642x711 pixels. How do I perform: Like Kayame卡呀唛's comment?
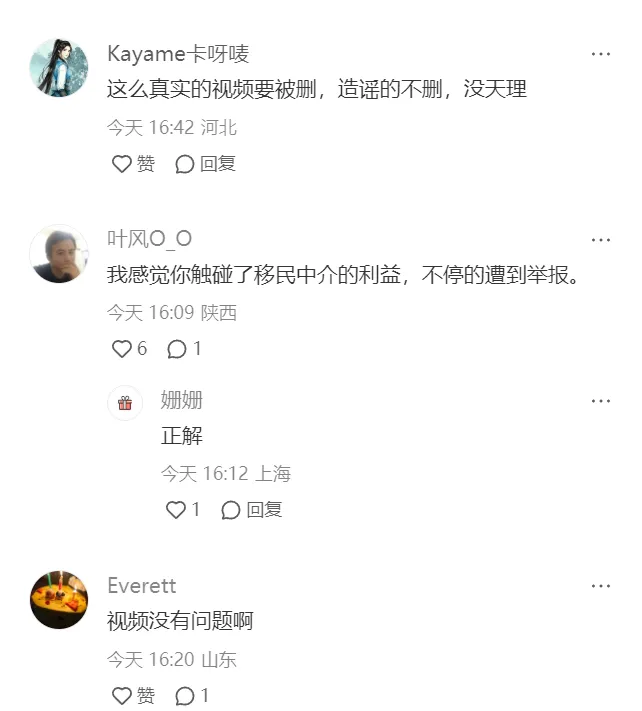point(133,164)
